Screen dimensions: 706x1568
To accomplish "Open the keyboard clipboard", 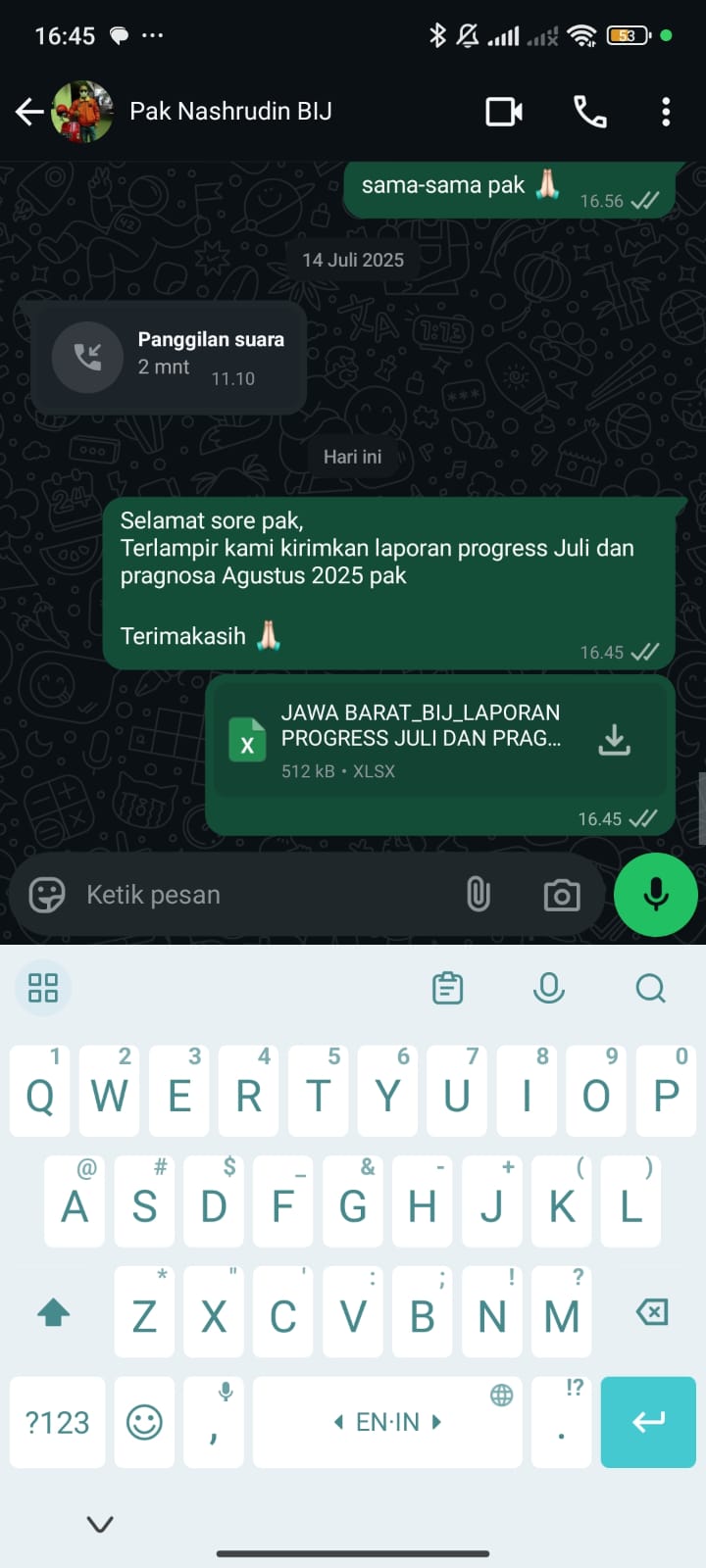I will [x=447, y=988].
